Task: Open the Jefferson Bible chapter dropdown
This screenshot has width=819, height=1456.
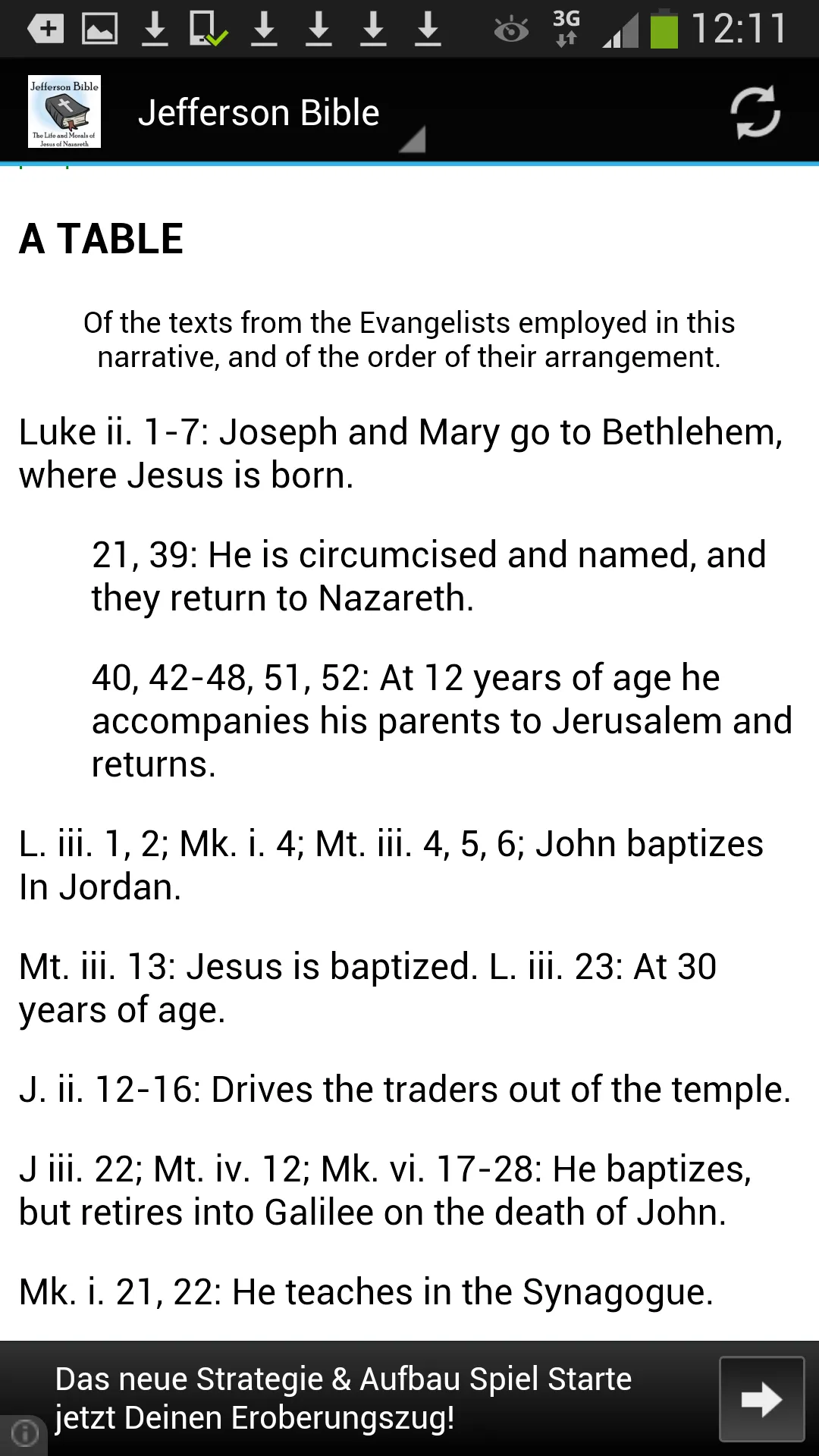Action: 281,112
